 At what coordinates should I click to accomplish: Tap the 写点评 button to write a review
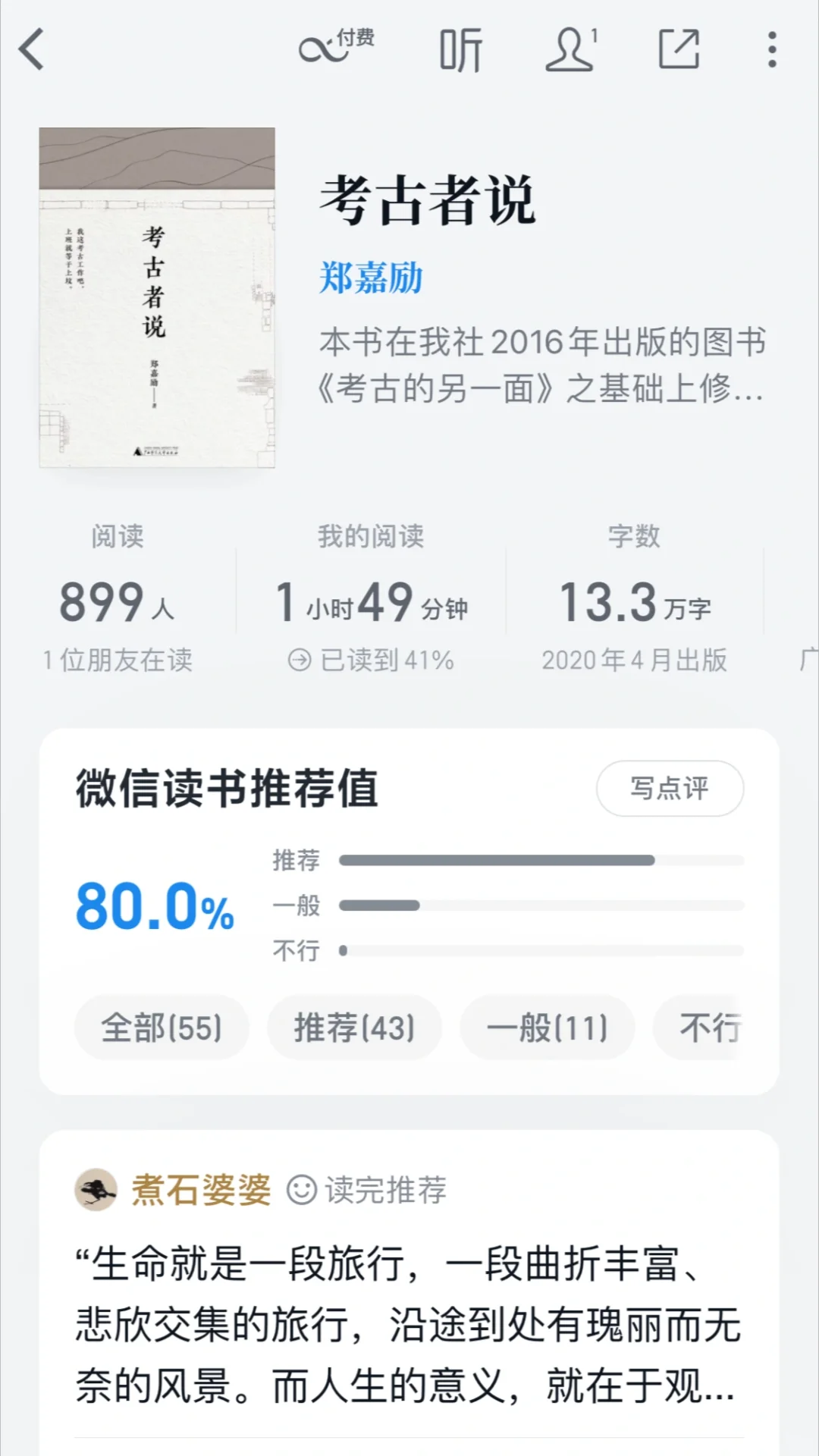(x=670, y=789)
